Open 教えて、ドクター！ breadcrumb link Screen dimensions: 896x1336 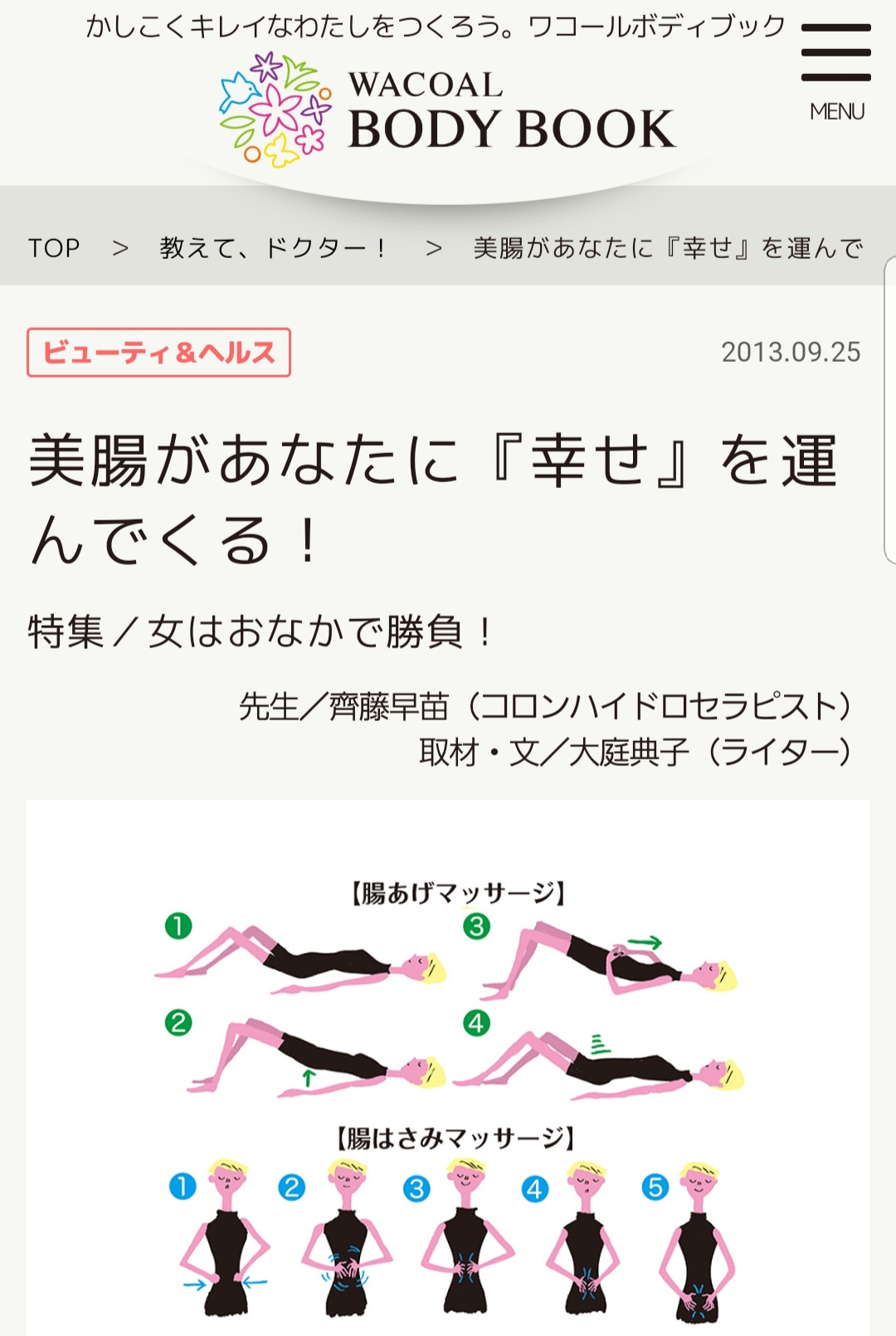point(273,248)
